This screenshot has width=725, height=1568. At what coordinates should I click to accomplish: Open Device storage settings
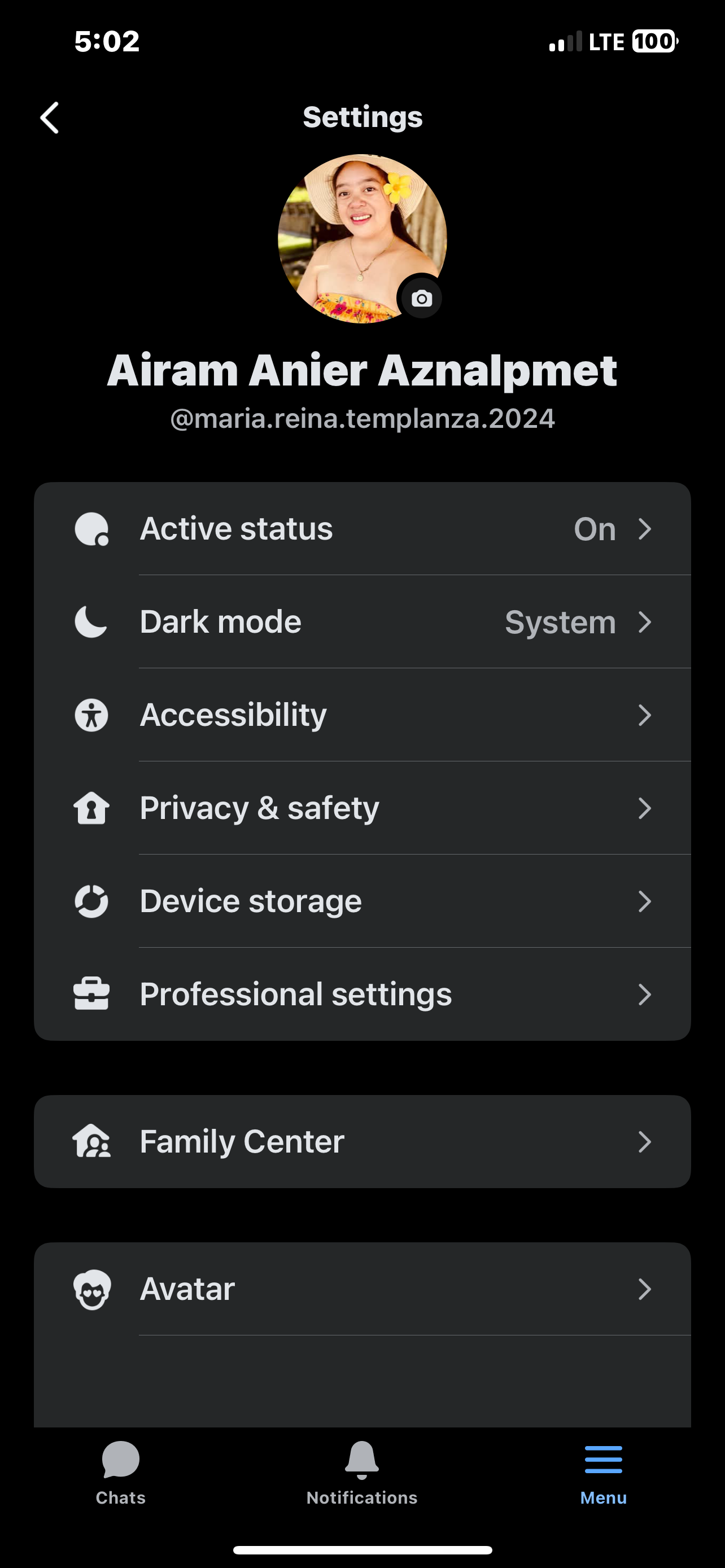362,901
